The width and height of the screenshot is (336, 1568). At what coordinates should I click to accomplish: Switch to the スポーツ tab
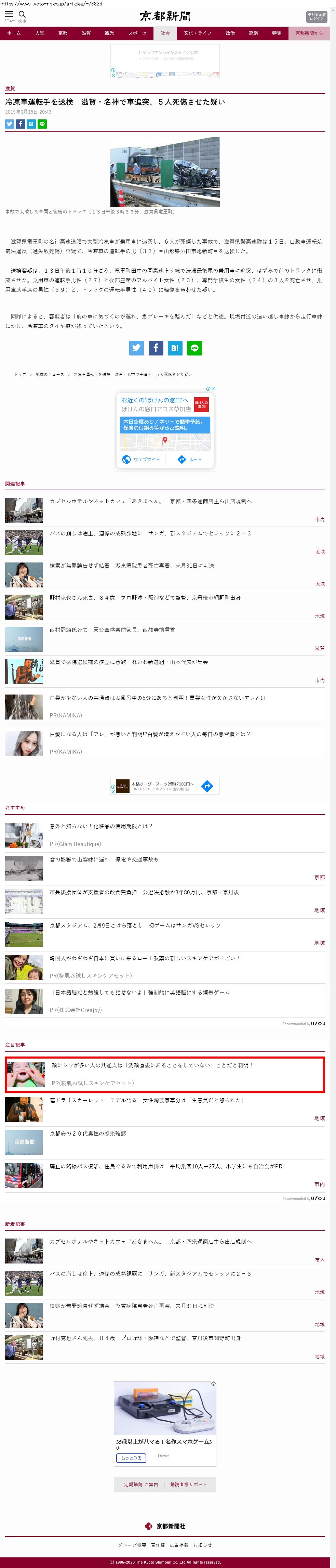137,33
